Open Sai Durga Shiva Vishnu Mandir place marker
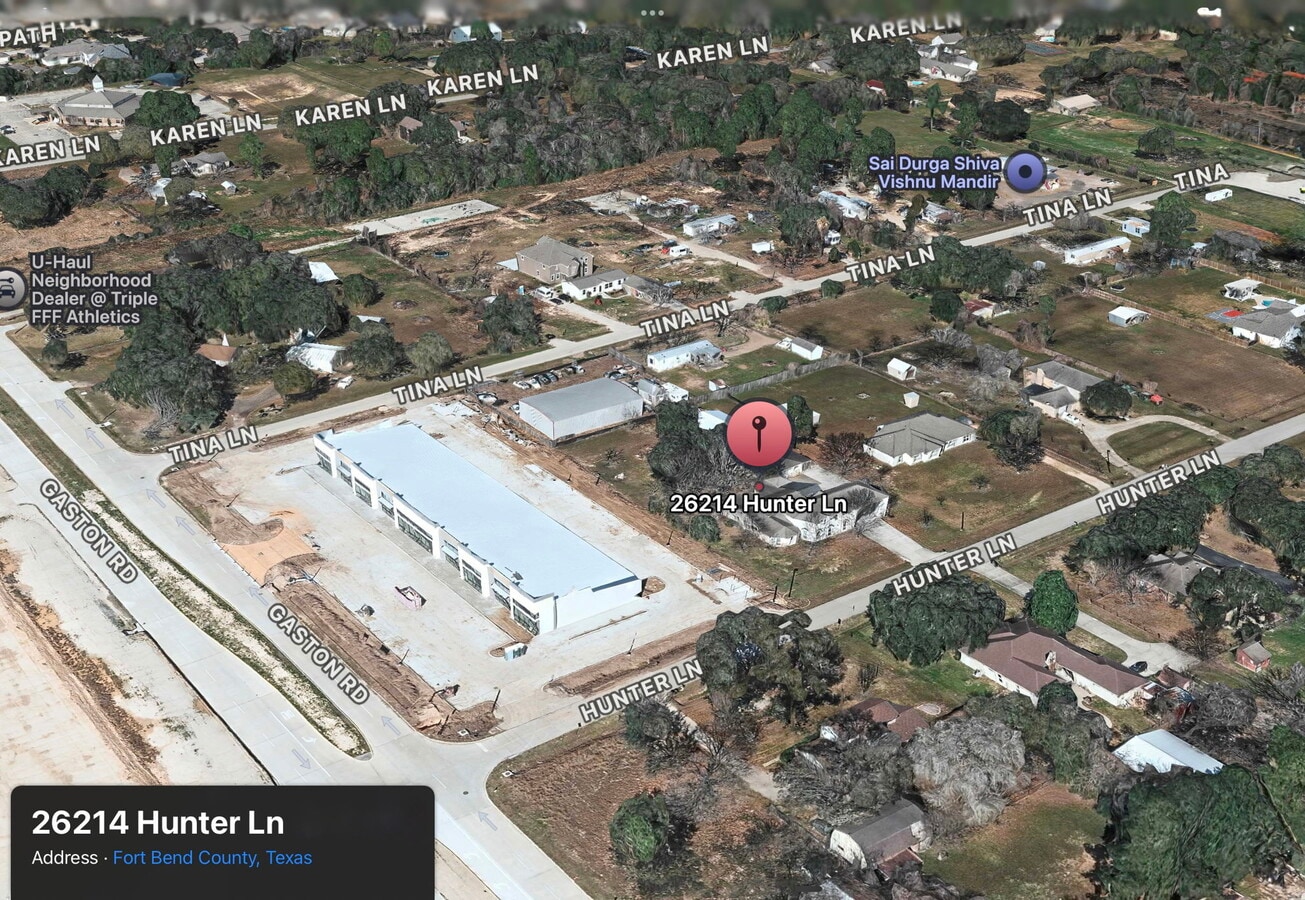The height and width of the screenshot is (900, 1305). 1024,172
